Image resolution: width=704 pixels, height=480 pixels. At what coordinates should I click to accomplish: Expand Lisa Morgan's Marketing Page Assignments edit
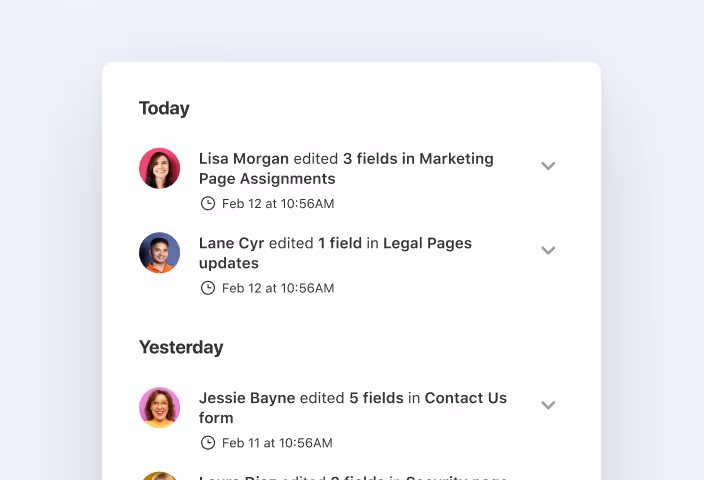[x=548, y=166]
